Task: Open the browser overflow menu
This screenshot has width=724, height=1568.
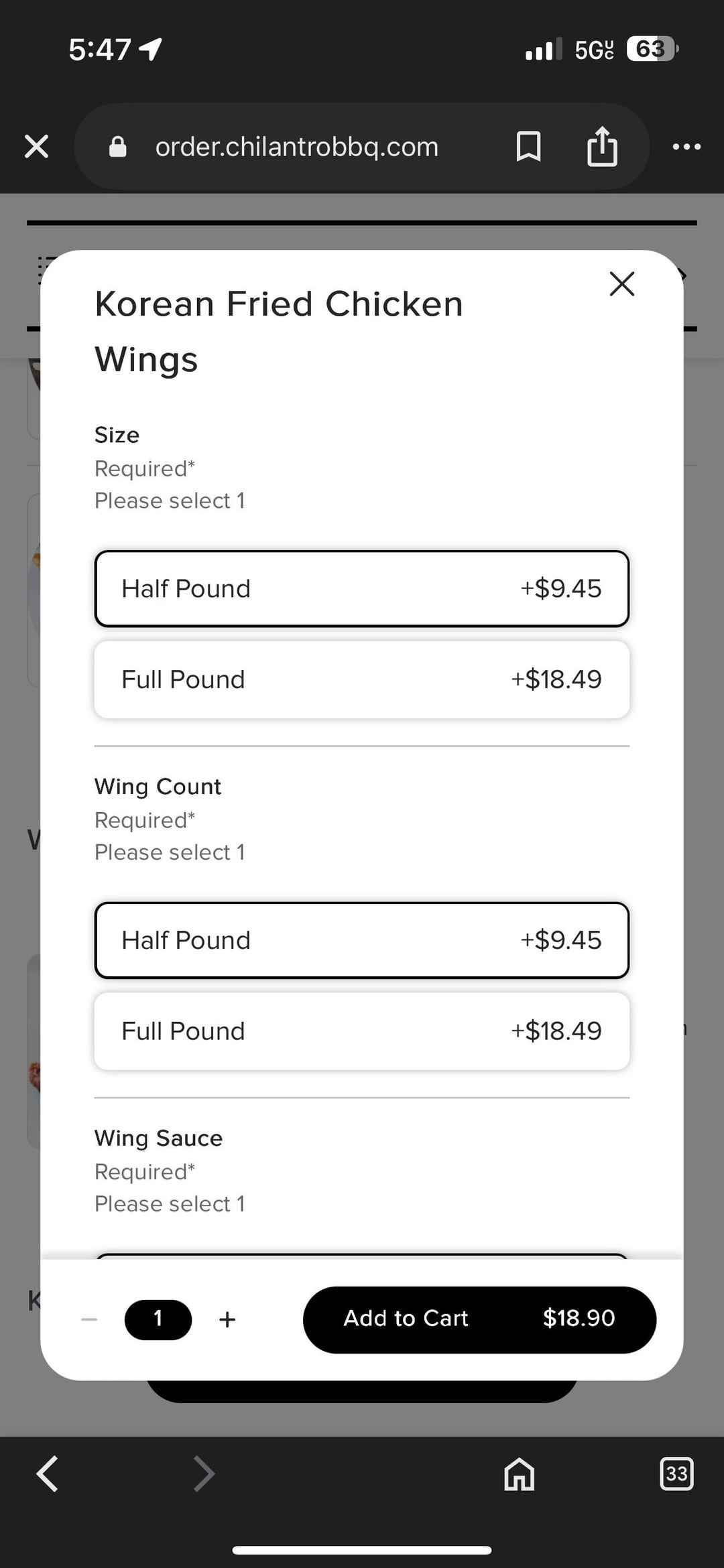Action: (686, 146)
